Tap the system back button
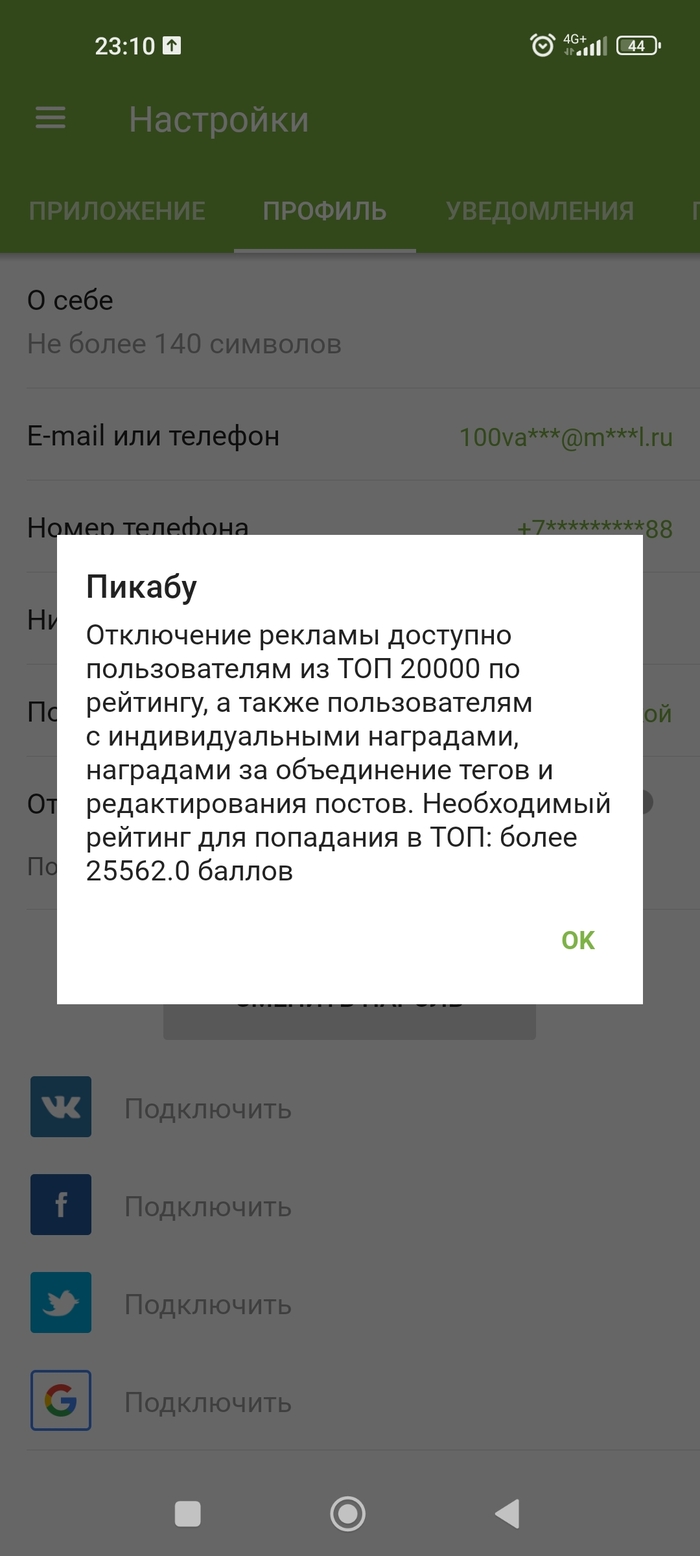 pyautogui.click(x=507, y=1514)
